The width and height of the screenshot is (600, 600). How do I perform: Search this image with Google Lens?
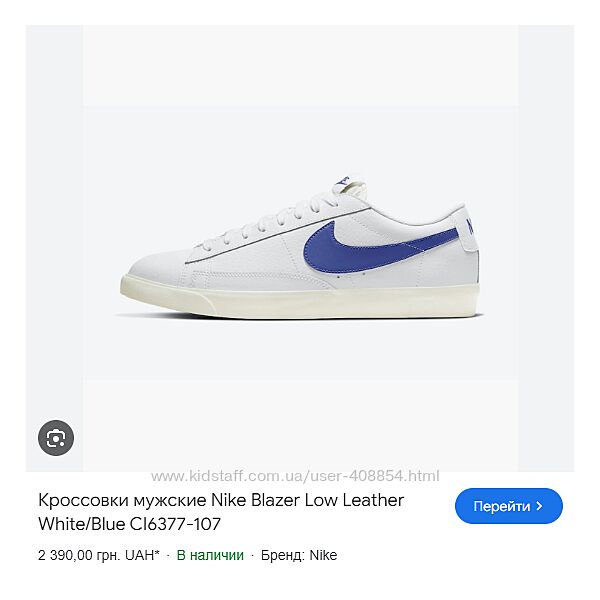[x=56, y=437]
